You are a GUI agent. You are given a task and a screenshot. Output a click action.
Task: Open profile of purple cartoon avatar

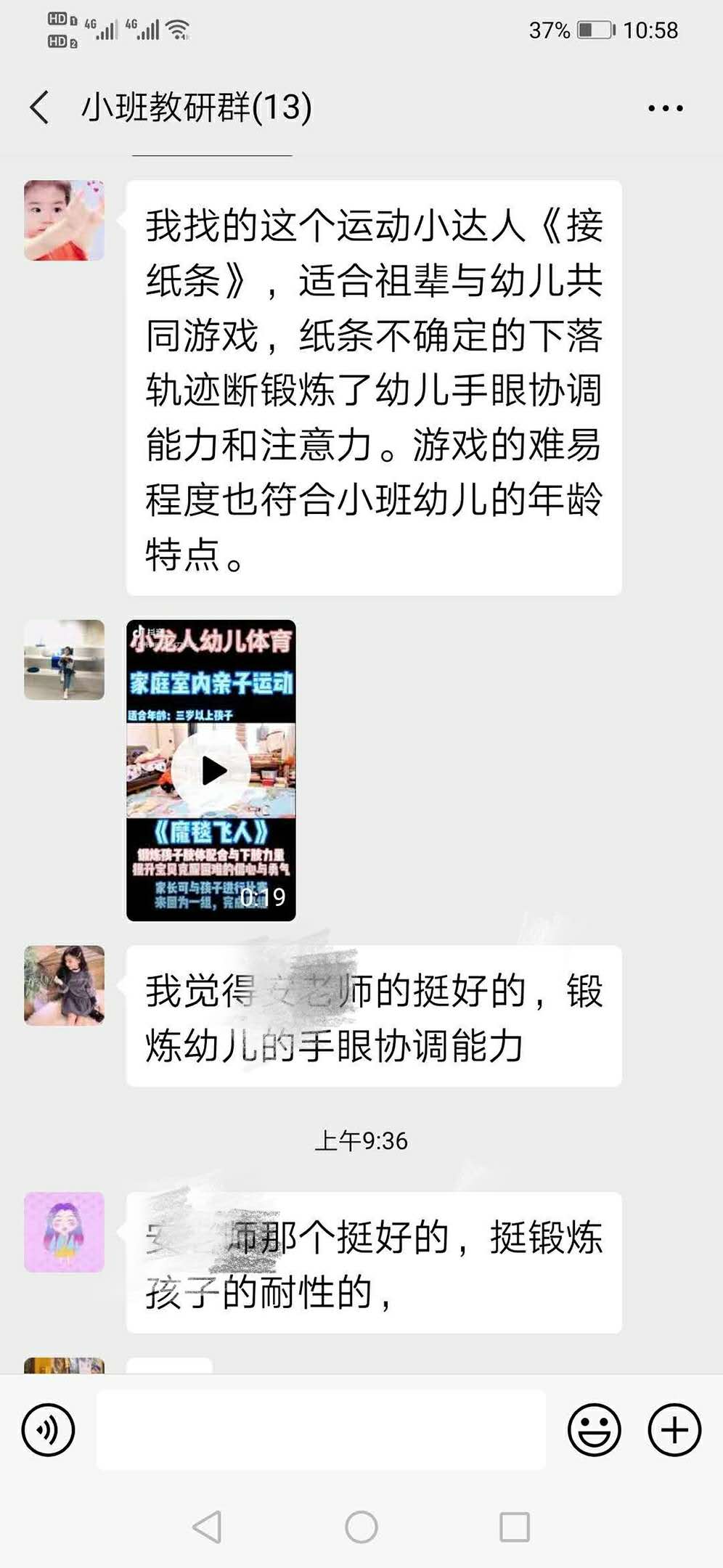[x=64, y=1232]
